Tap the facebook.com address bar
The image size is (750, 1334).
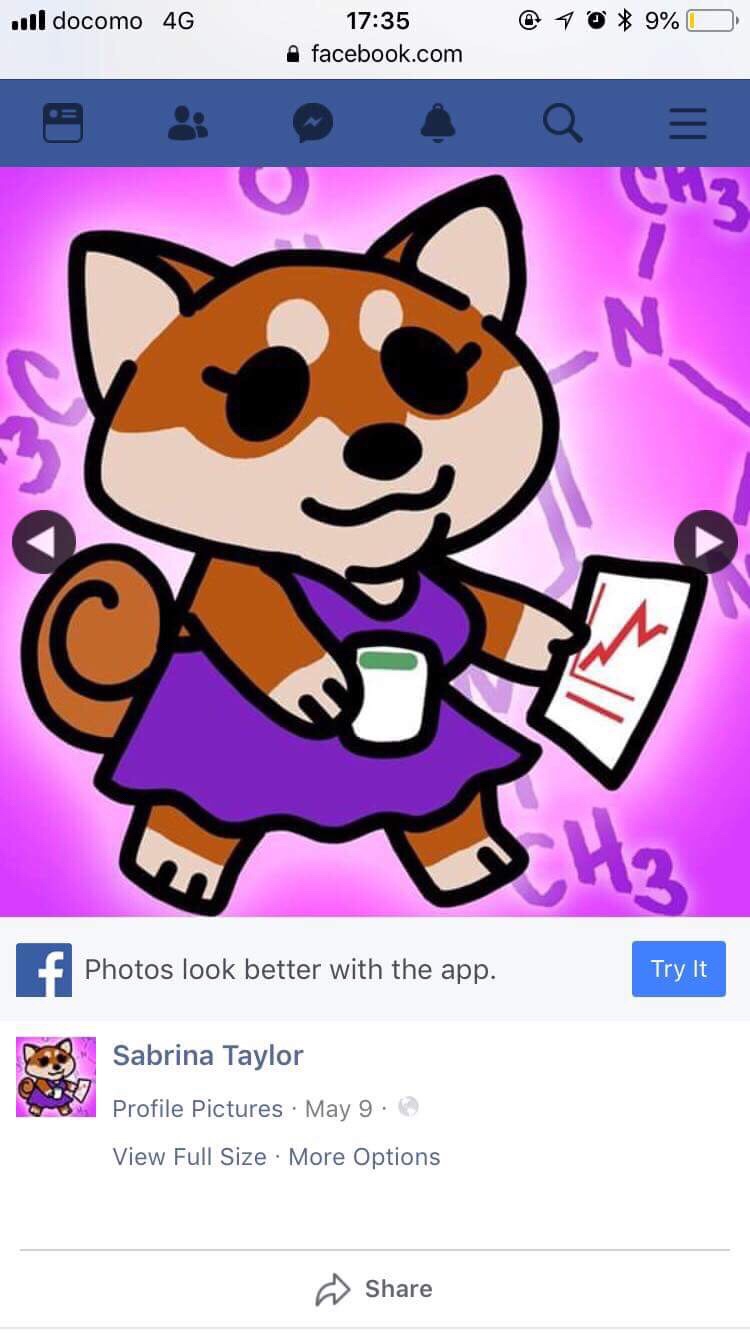point(375,54)
